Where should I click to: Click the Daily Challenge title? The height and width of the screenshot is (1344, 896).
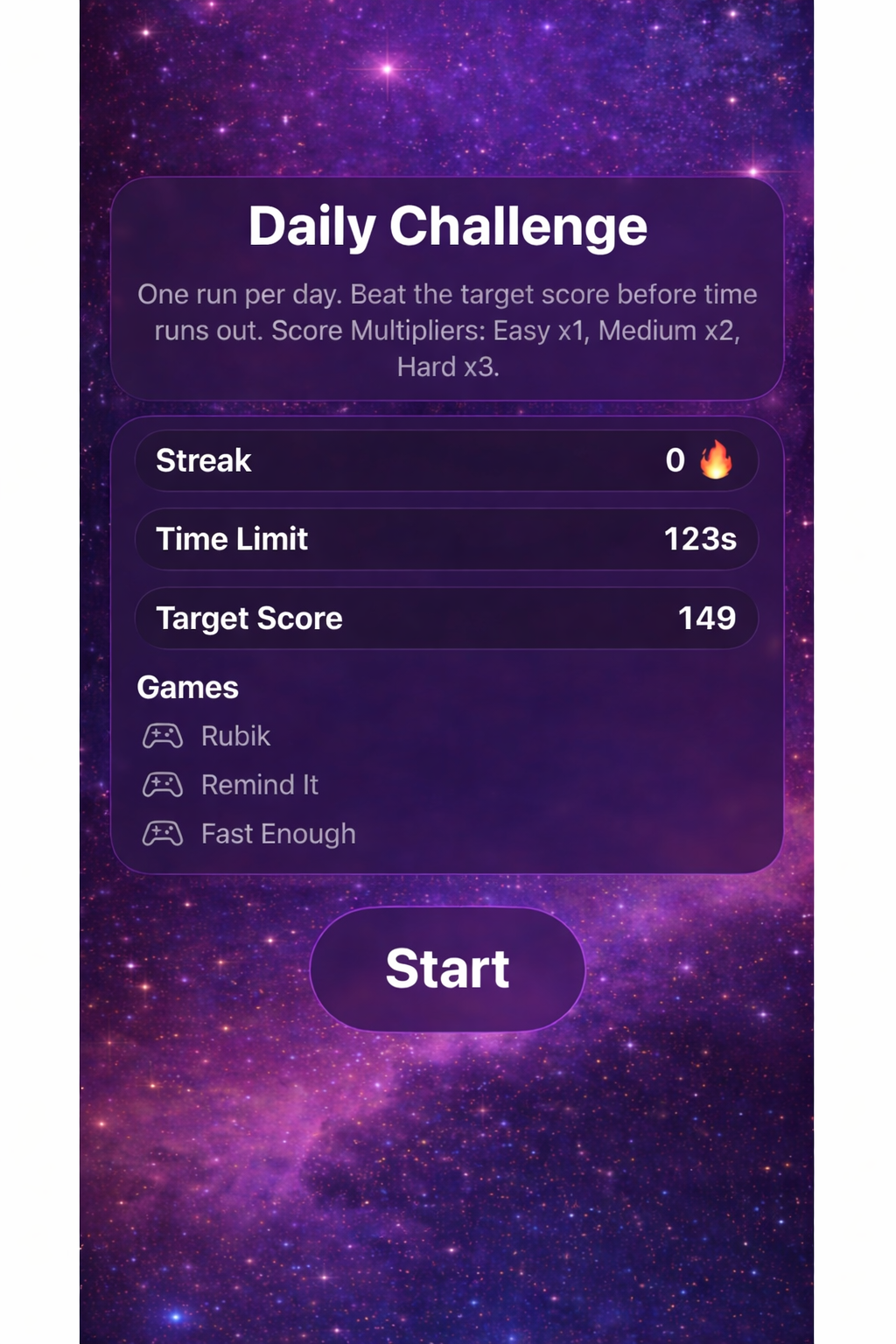pos(448,225)
